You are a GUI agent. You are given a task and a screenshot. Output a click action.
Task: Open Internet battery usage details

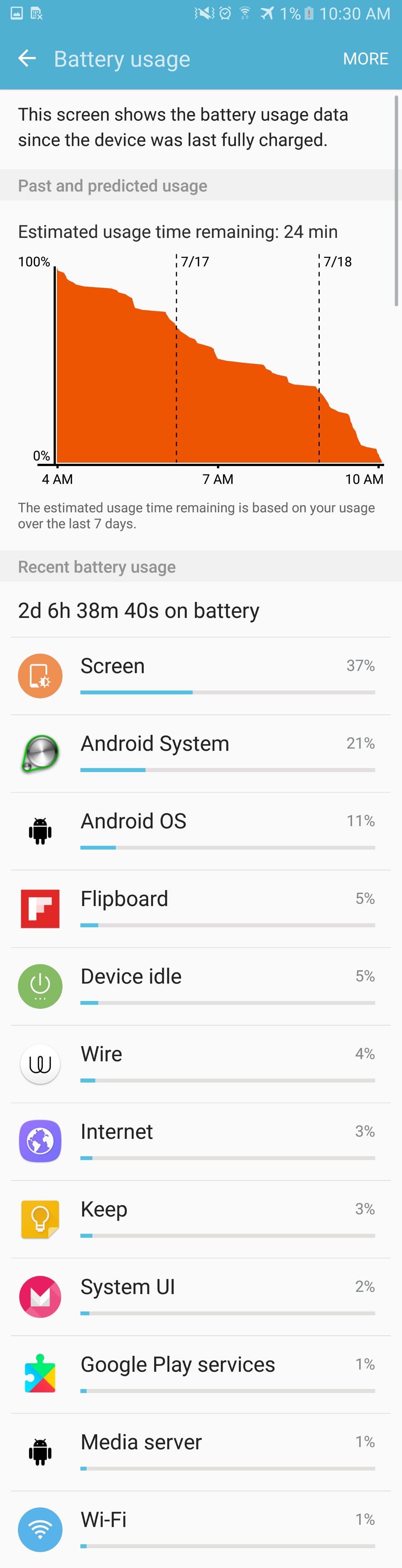click(201, 1141)
